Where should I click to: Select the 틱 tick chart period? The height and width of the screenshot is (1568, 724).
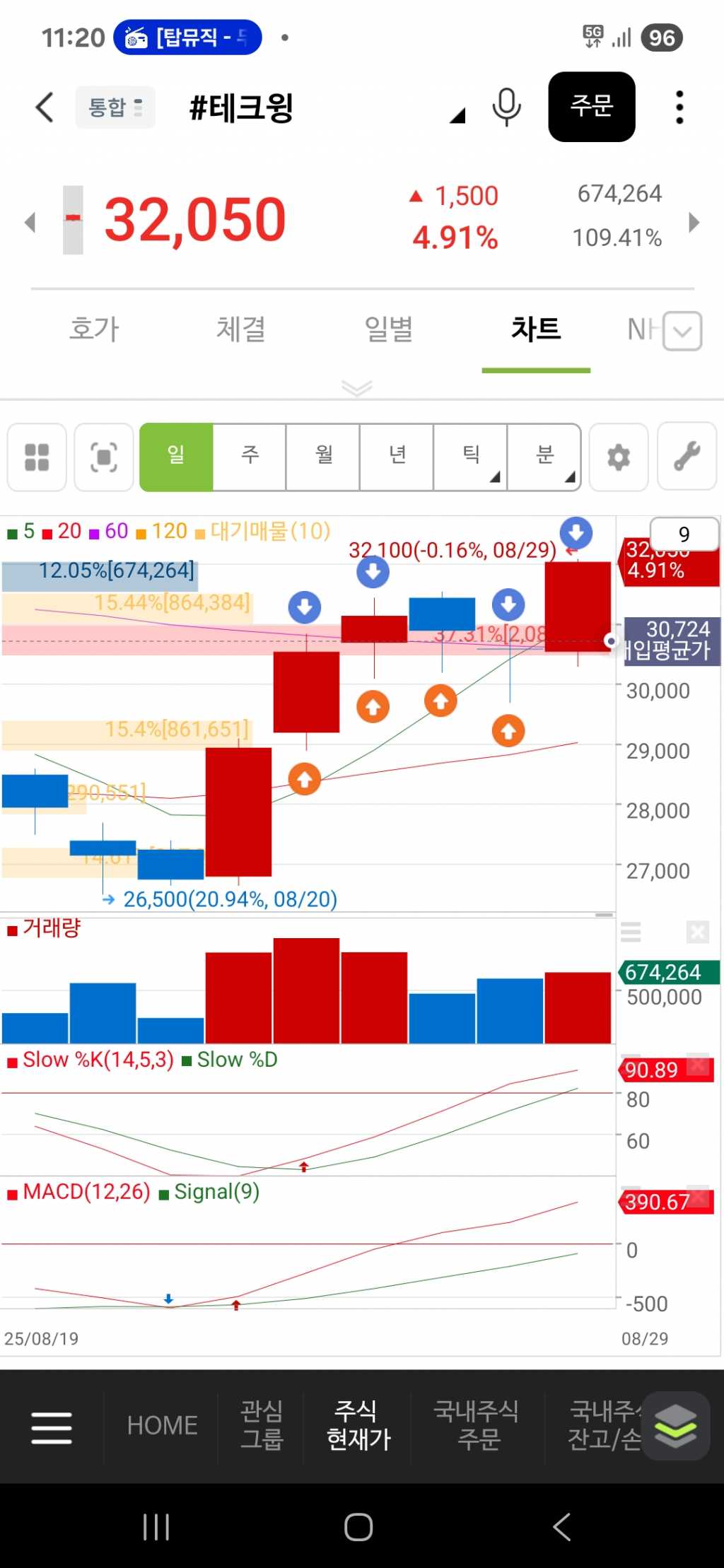471,456
